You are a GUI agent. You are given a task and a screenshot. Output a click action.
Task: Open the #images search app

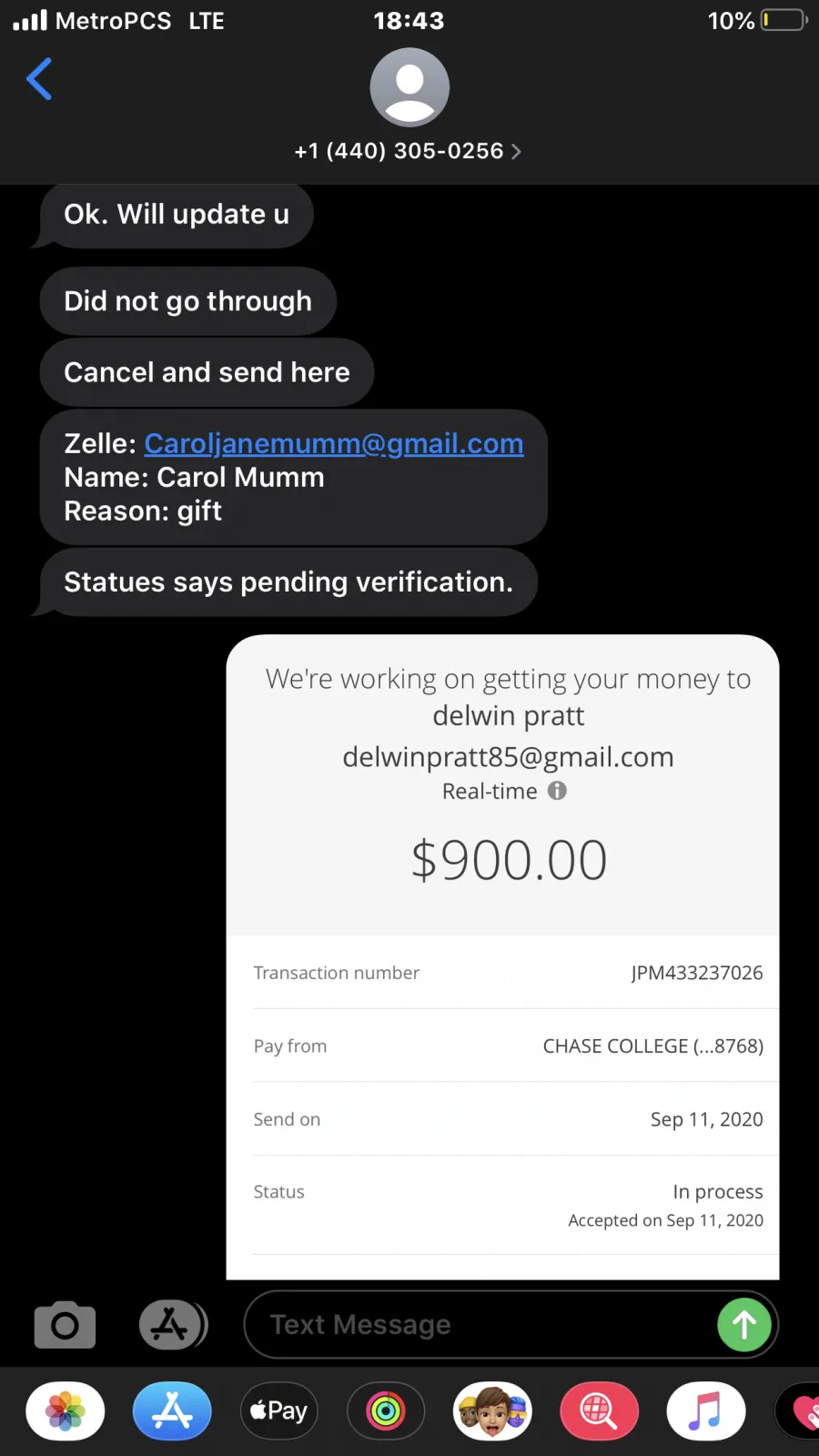599,1411
